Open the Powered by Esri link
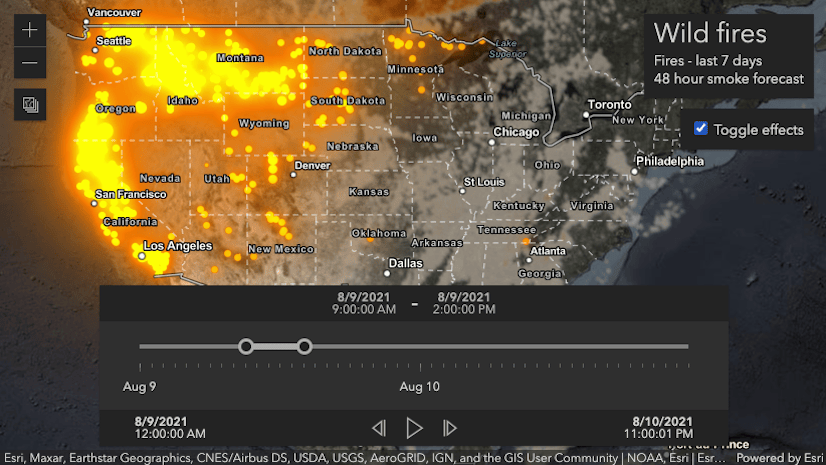Image resolution: width=826 pixels, height=465 pixels. (x=778, y=458)
